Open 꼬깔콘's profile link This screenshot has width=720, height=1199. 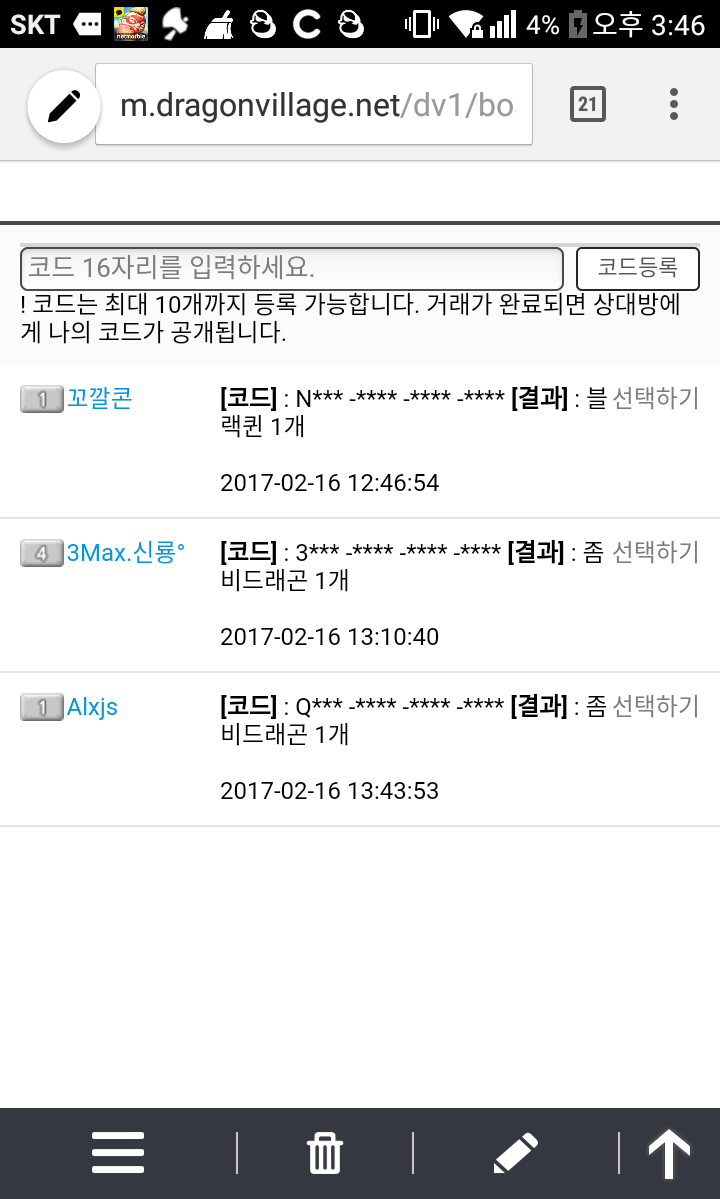(x=99, y=399)
